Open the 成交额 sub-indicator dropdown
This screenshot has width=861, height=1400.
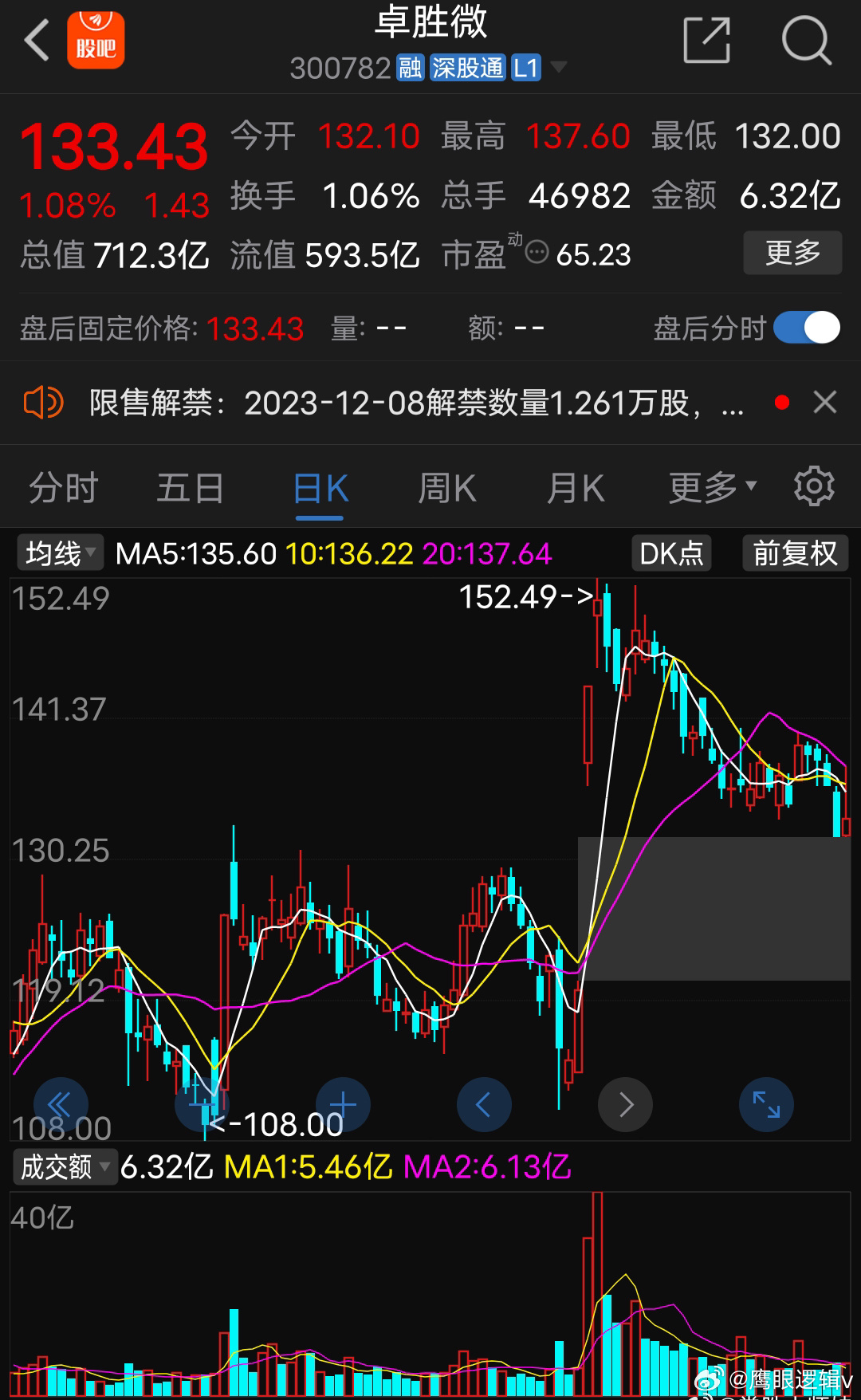click(65, 1167)
